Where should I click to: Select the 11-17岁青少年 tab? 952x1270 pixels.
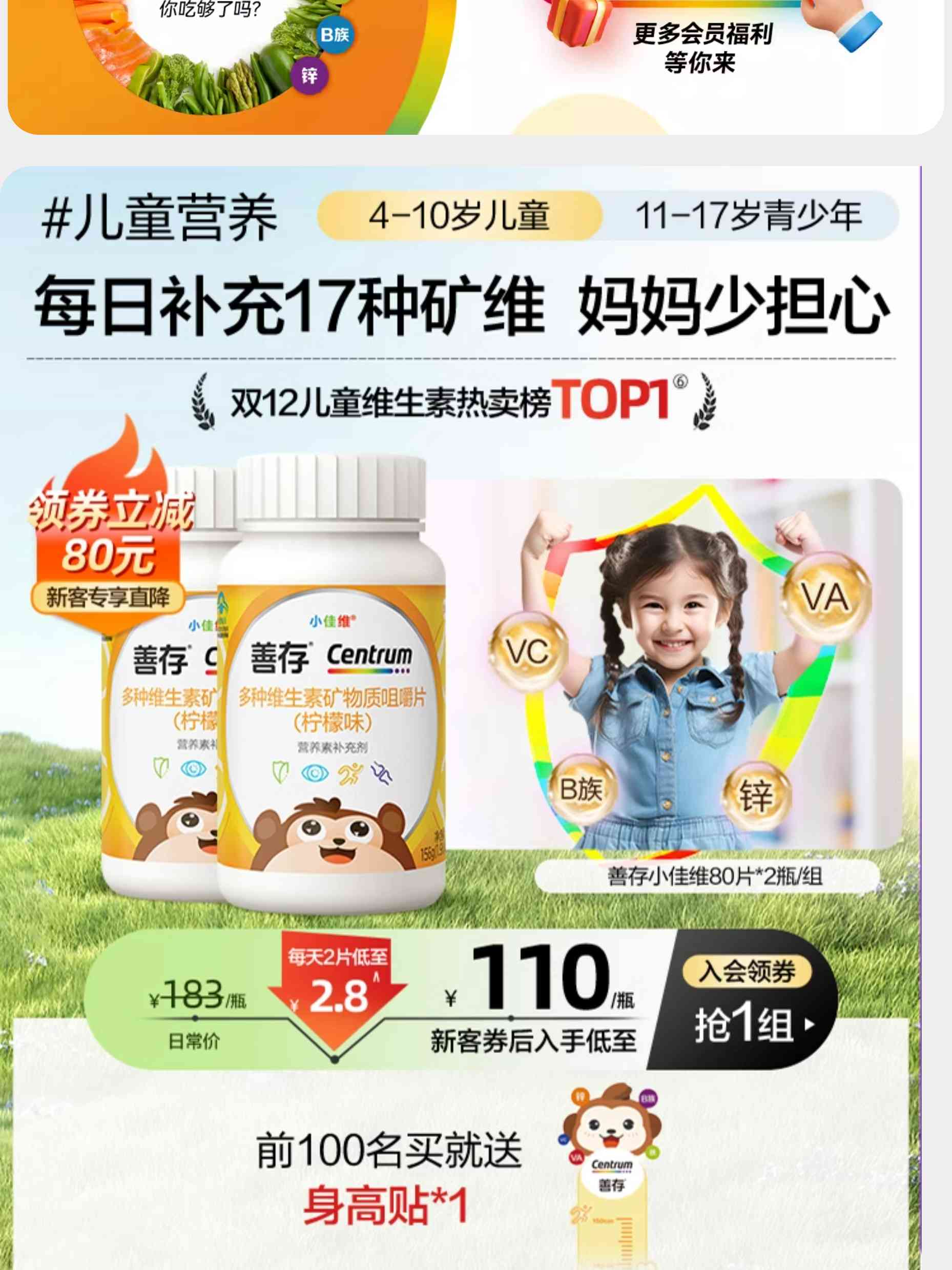point(748,216)
